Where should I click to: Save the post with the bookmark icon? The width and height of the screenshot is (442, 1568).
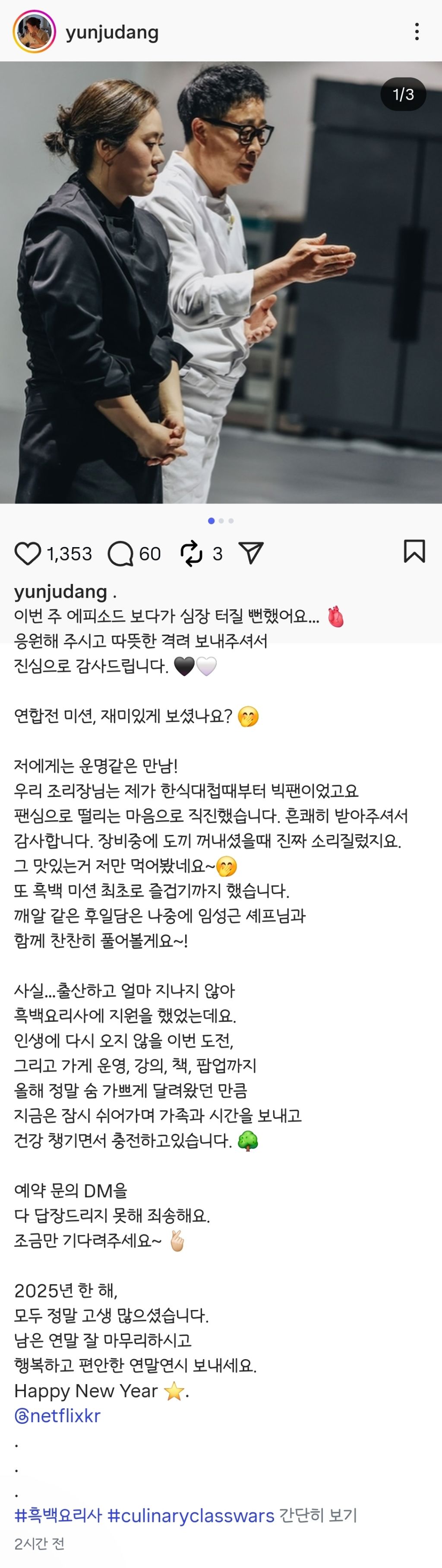[414, 551]
